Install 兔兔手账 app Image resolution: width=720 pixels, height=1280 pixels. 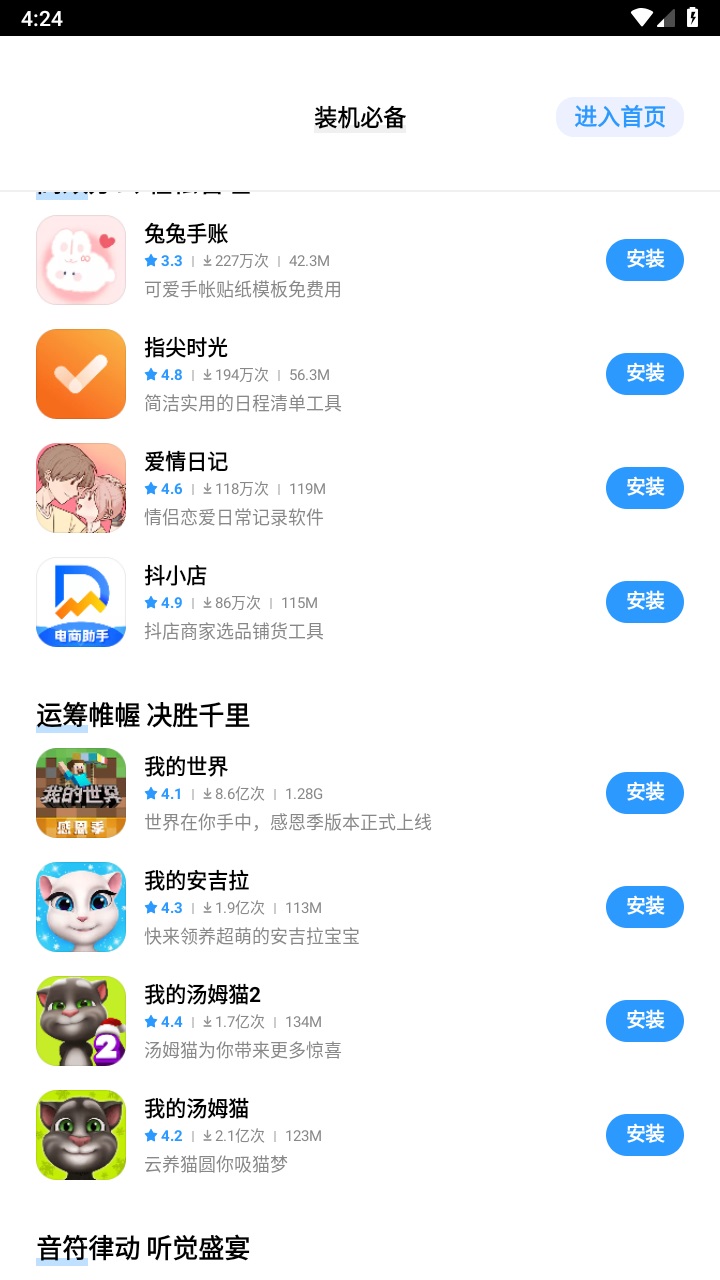[644, 260]
